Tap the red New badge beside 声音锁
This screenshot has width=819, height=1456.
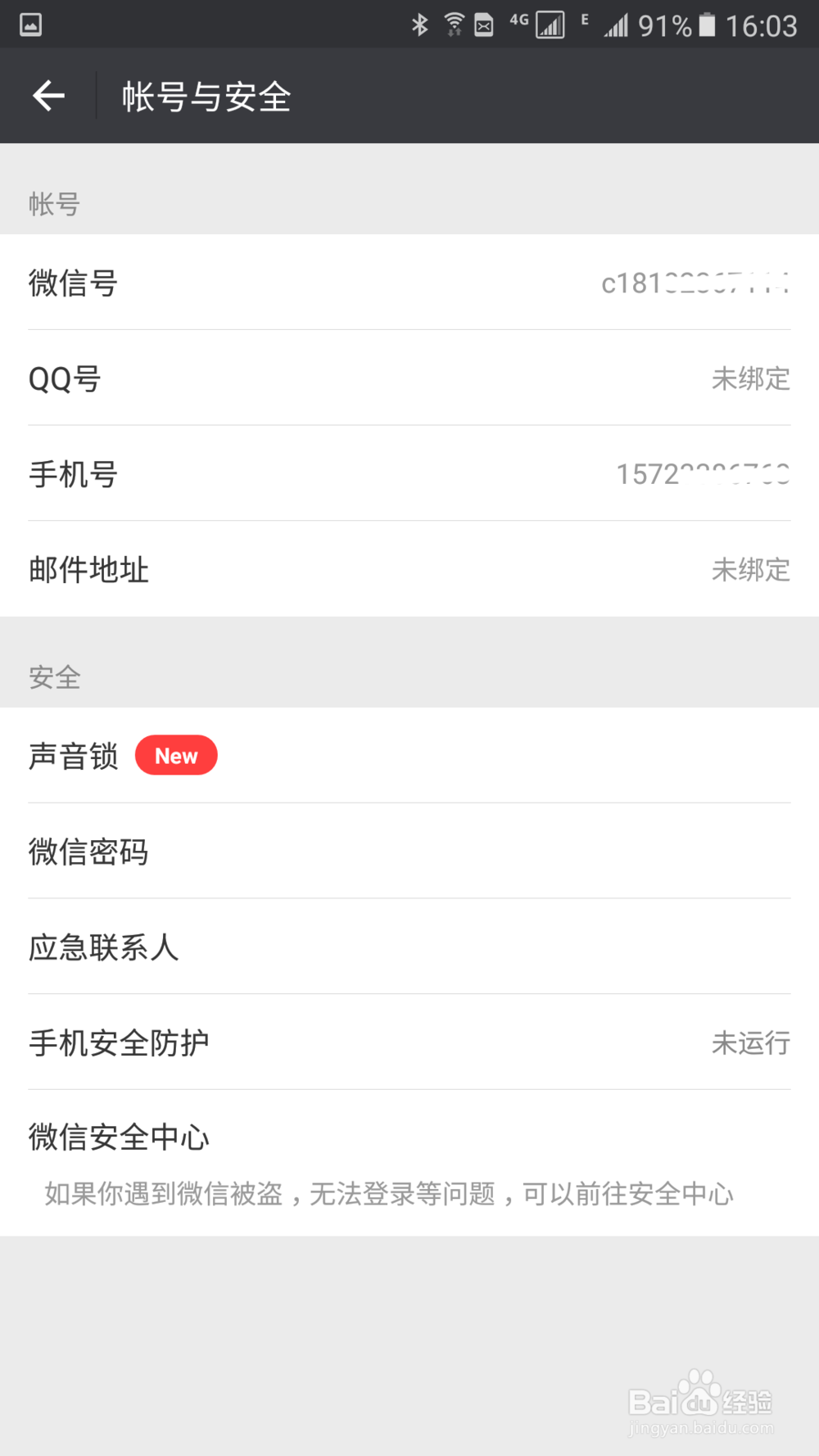click(176, 755)
